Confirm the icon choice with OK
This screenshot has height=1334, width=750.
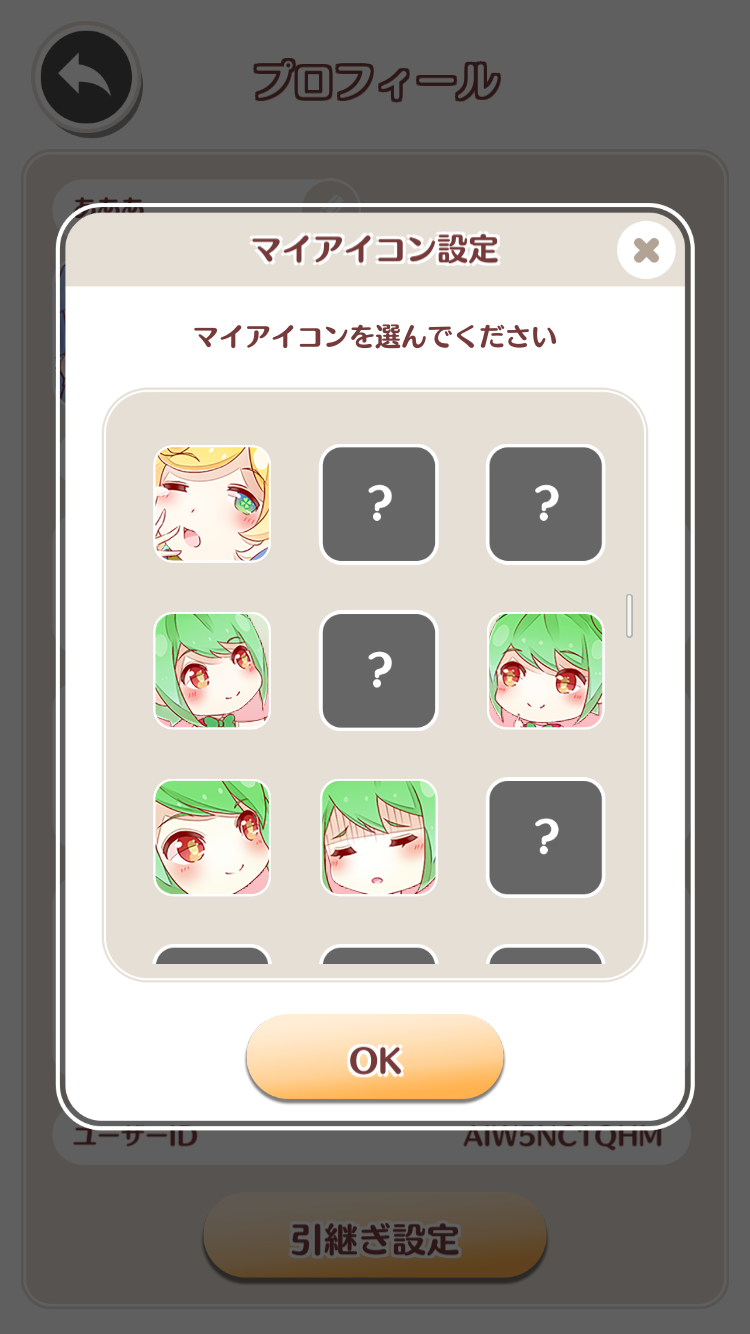375,1059
